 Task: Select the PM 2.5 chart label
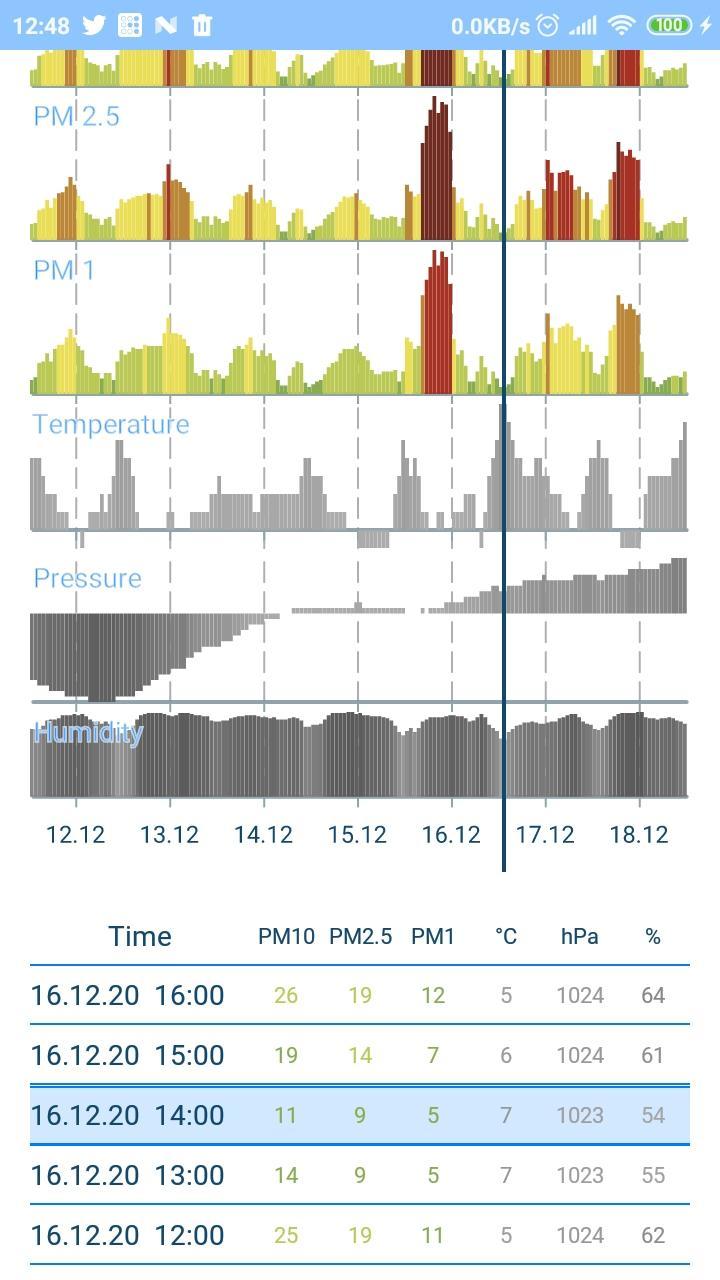click(x=78, y=117)
